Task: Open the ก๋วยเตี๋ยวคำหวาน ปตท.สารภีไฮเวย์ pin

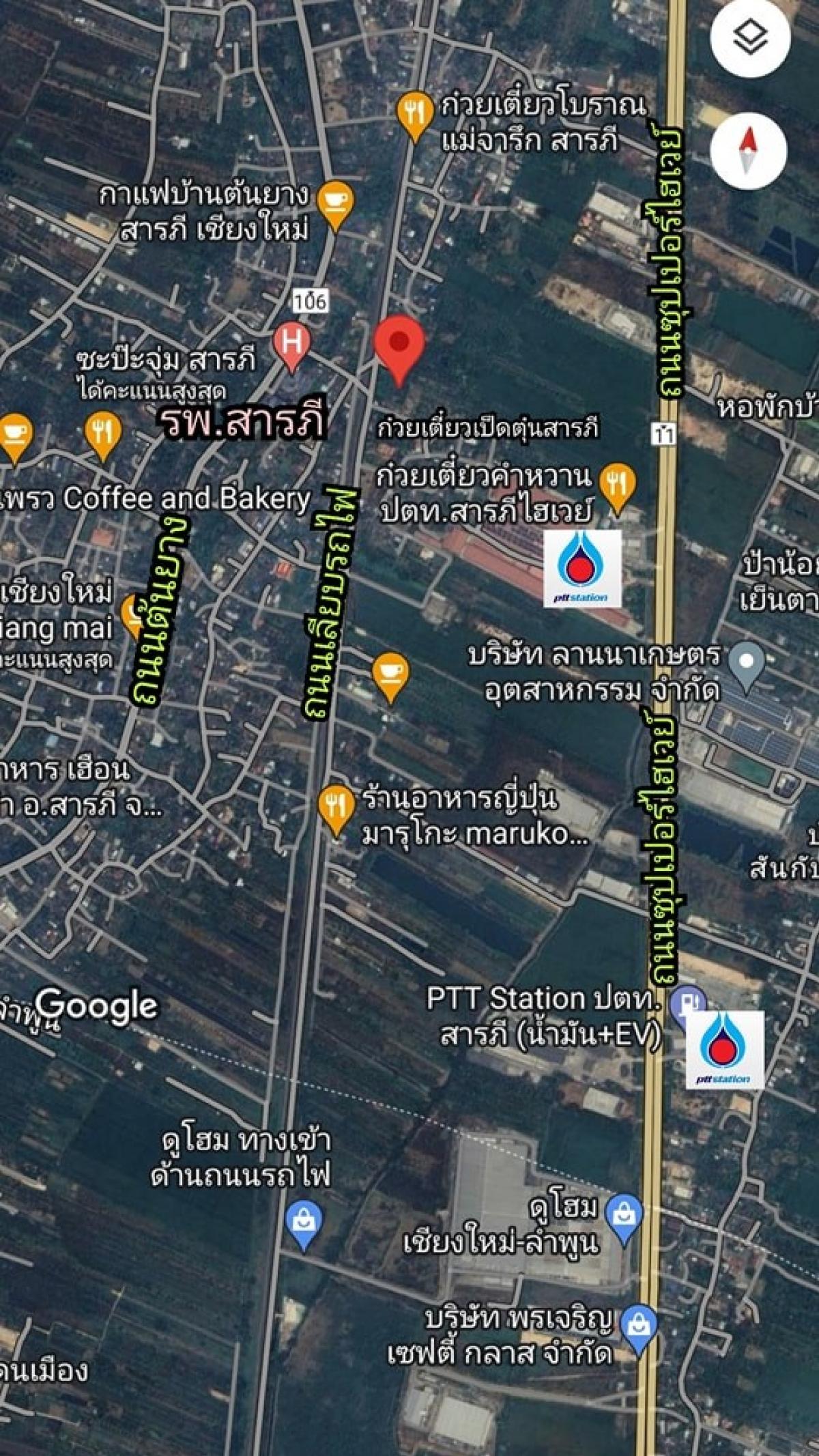Action: click(x=617, y=487)
